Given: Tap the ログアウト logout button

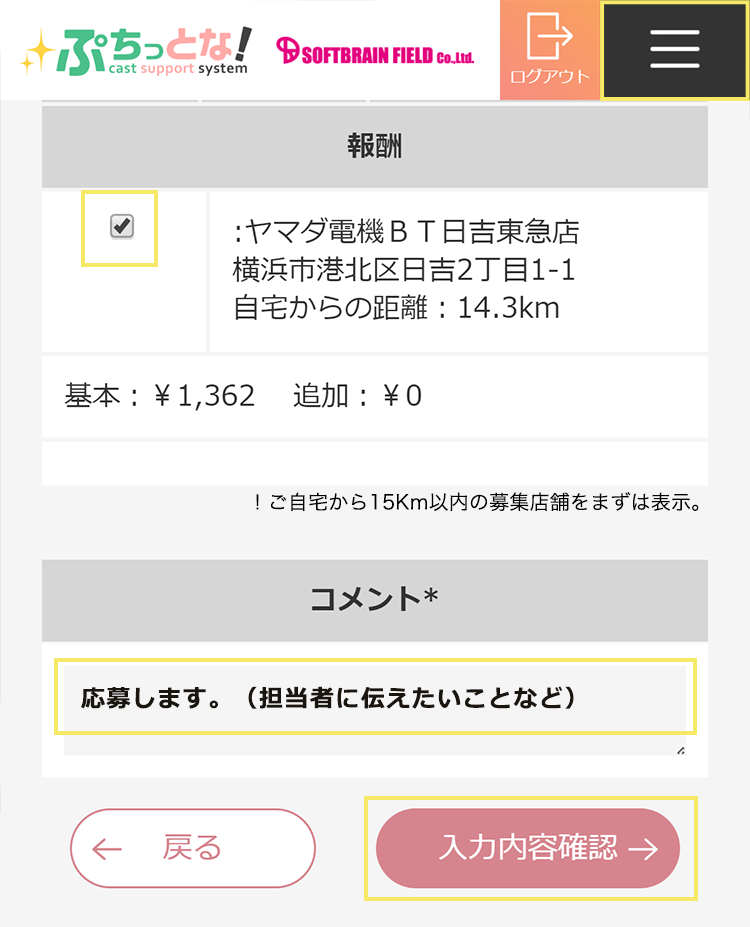Looking at the screenshot, I should pos(549,49).
